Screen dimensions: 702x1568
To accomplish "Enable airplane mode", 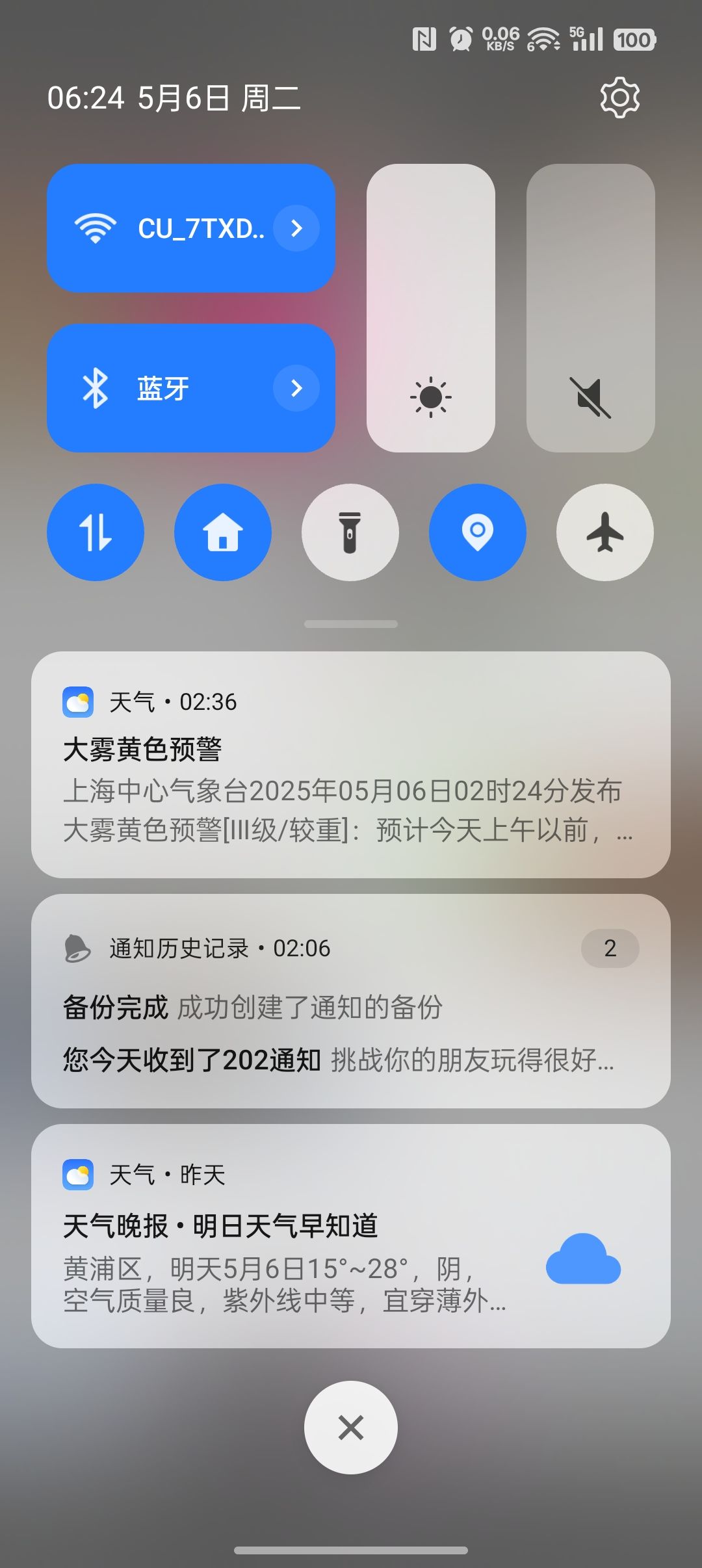I will tap(605, 532).
